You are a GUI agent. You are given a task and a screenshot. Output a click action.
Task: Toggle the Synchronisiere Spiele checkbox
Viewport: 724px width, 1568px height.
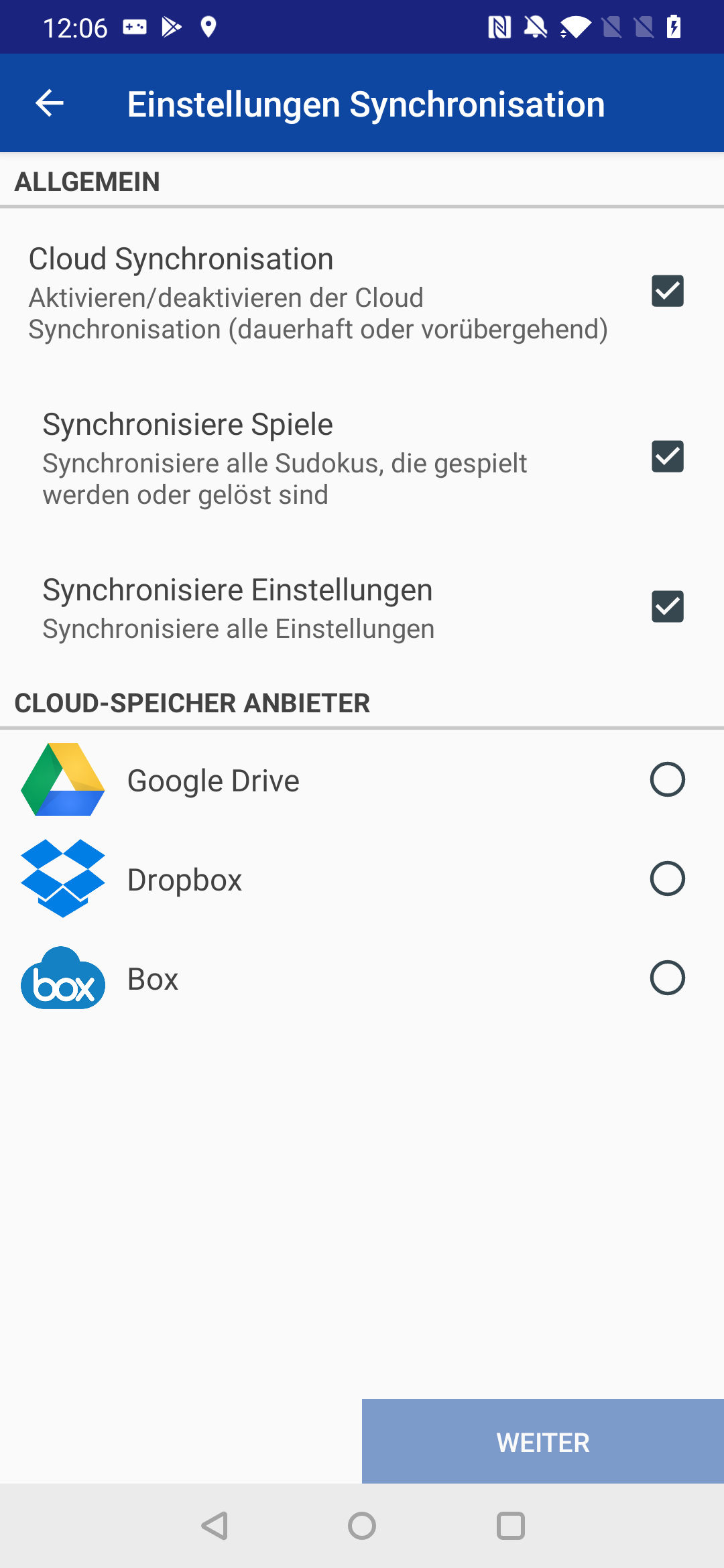[667, 456]
